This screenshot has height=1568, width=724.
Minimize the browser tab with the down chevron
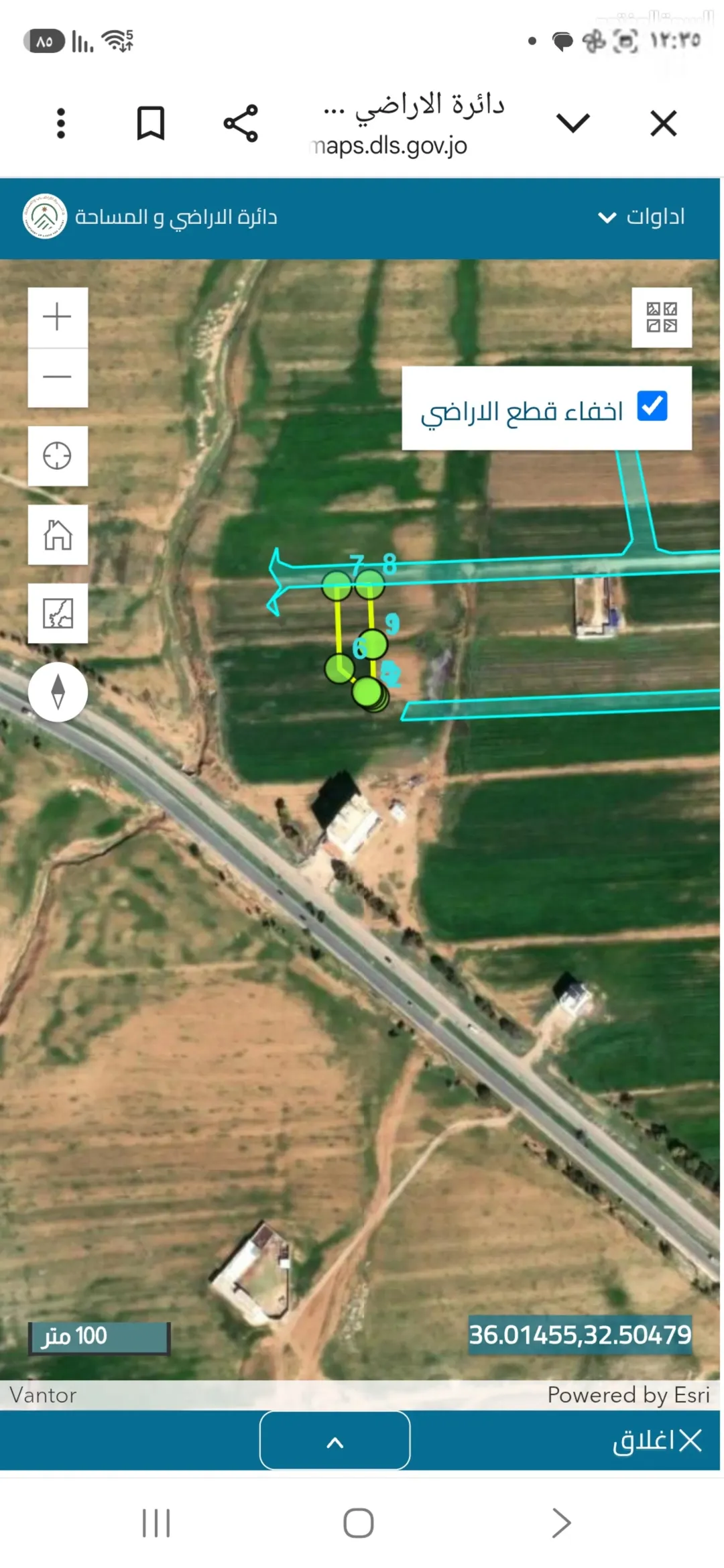(x=573, y=123)
